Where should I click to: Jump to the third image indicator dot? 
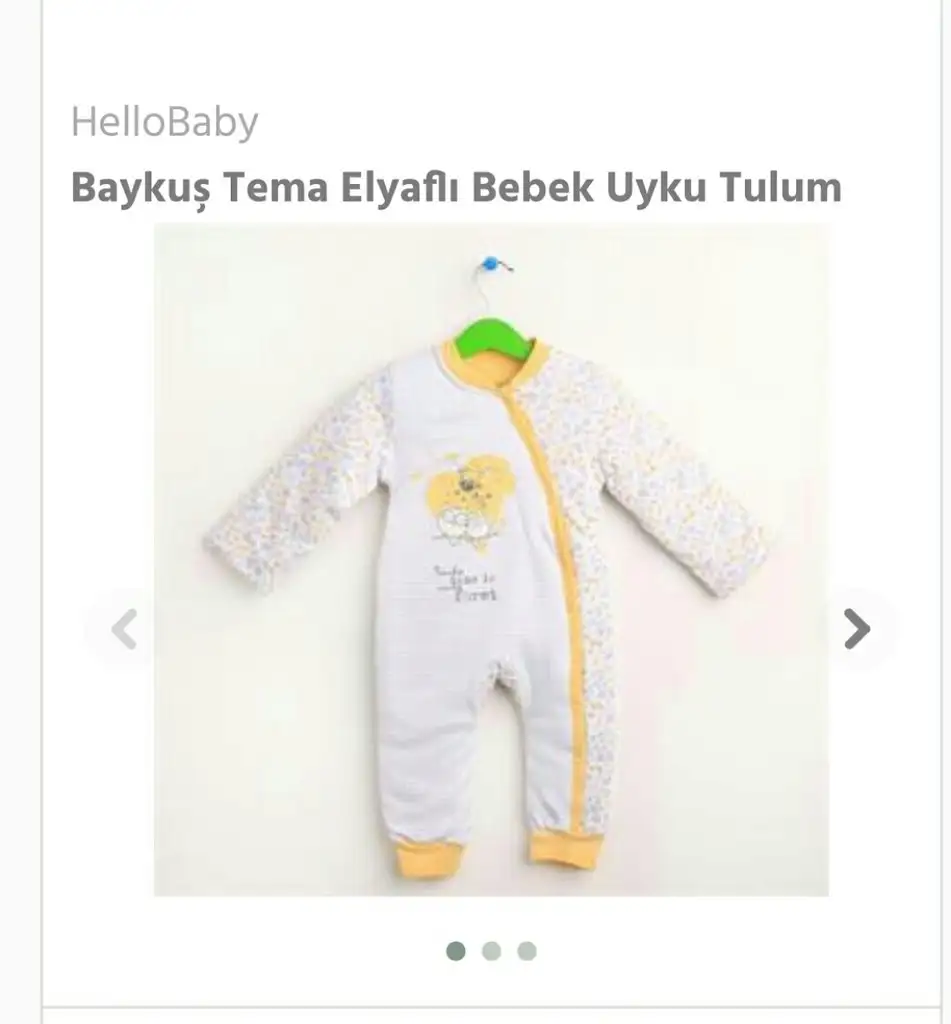click(527, 951)
